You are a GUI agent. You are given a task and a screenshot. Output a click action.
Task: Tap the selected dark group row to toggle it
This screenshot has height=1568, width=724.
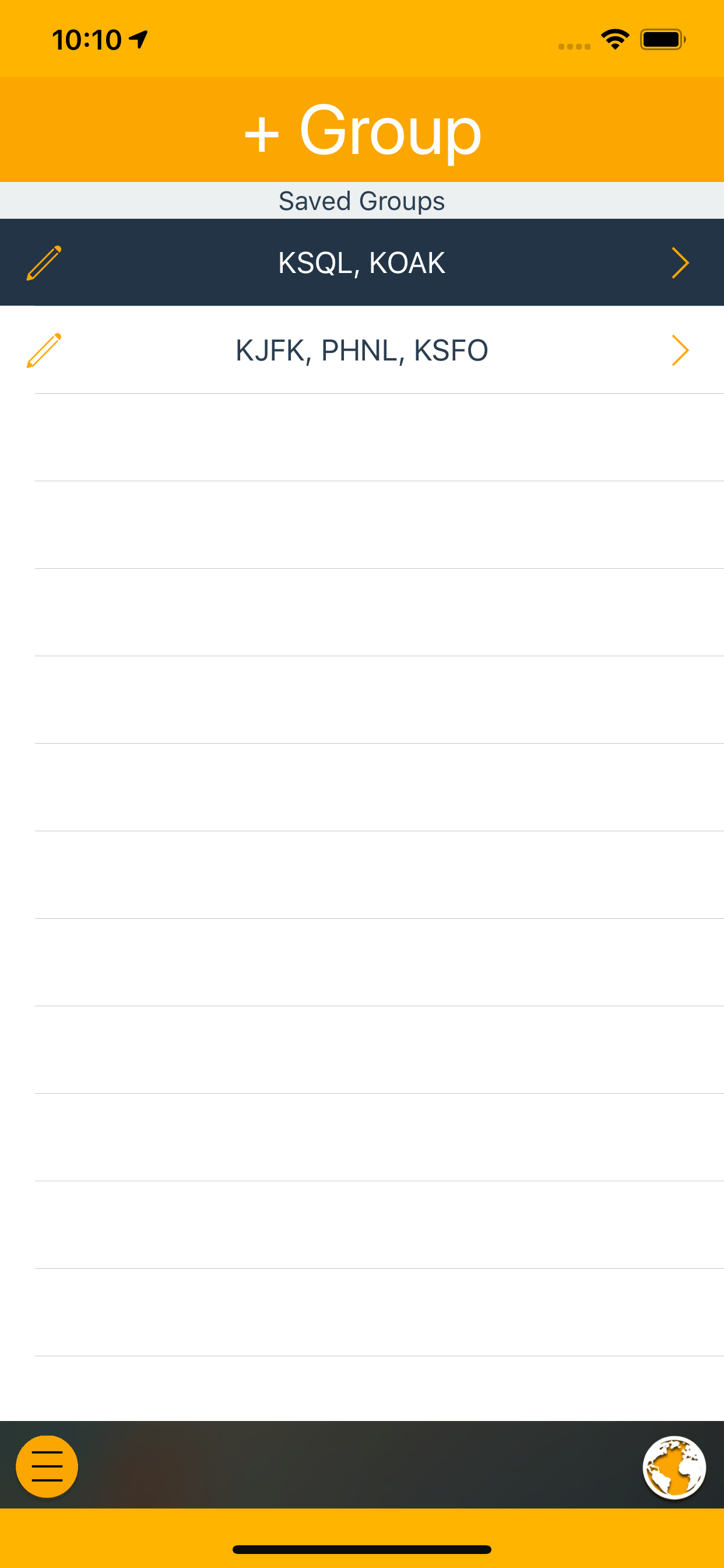coord(362,262)
